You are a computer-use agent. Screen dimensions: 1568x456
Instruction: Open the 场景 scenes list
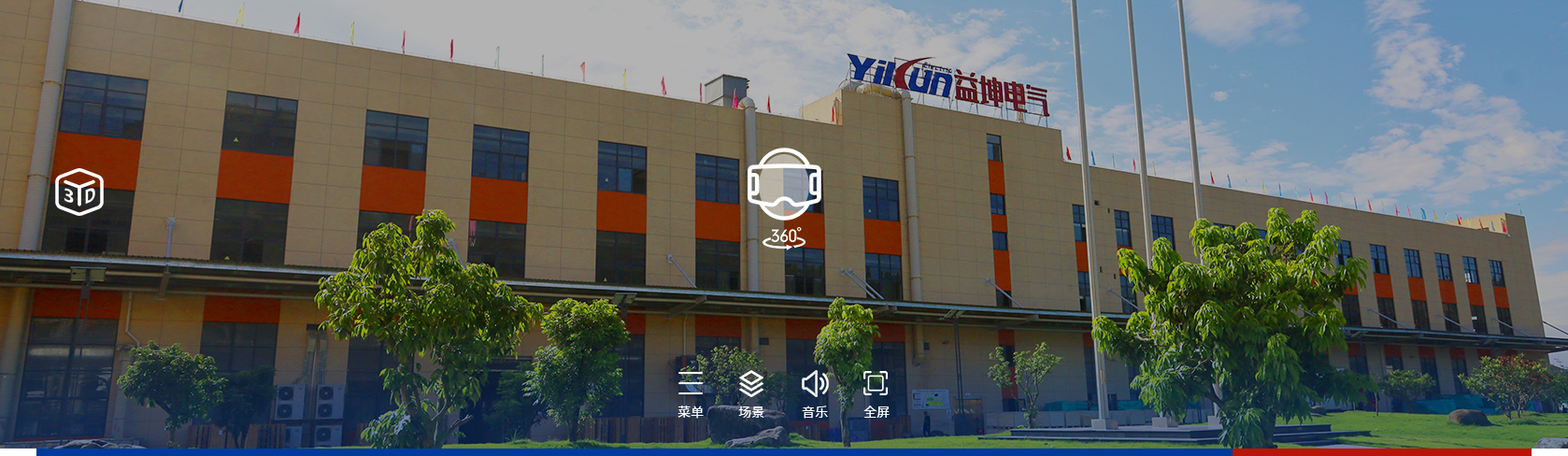751,392
